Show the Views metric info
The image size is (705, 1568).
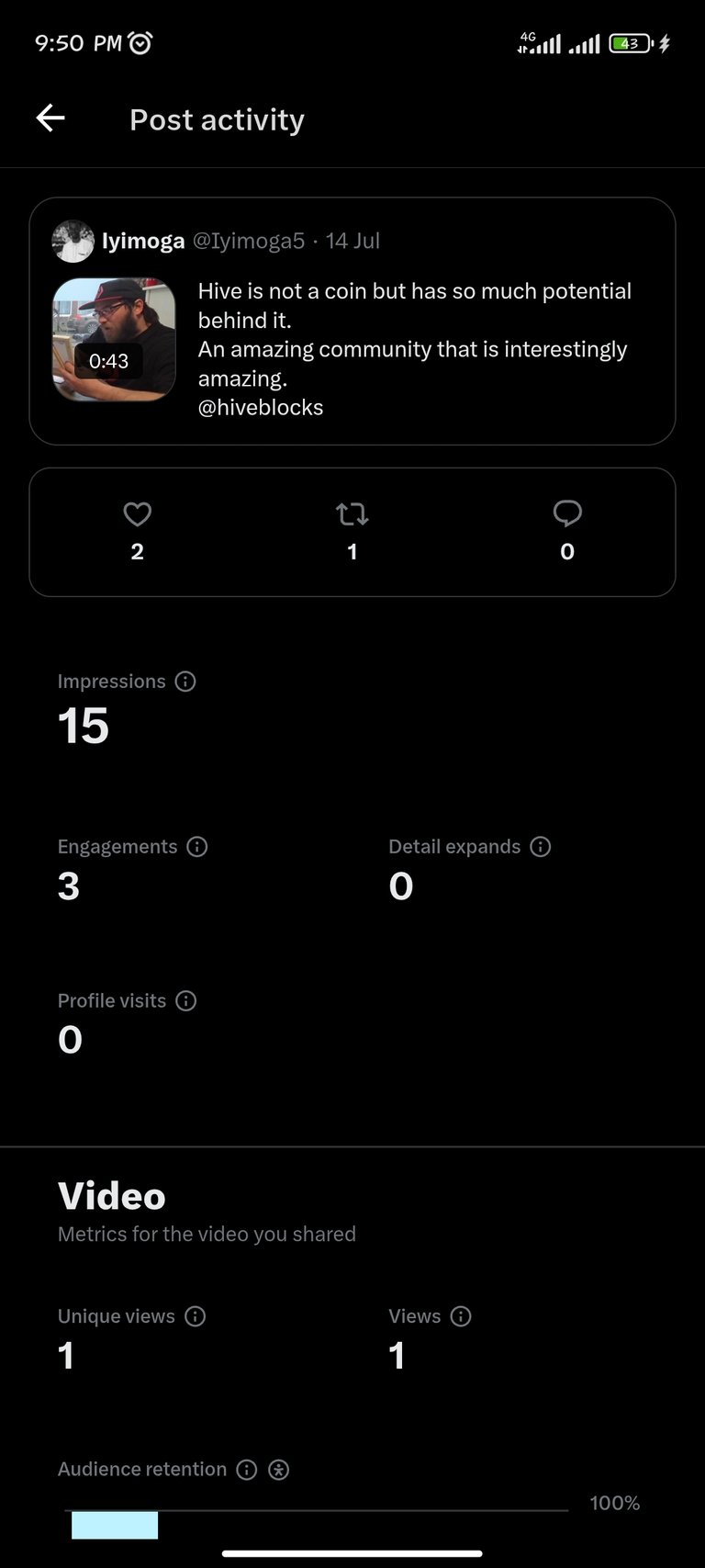click(461, 1316)
